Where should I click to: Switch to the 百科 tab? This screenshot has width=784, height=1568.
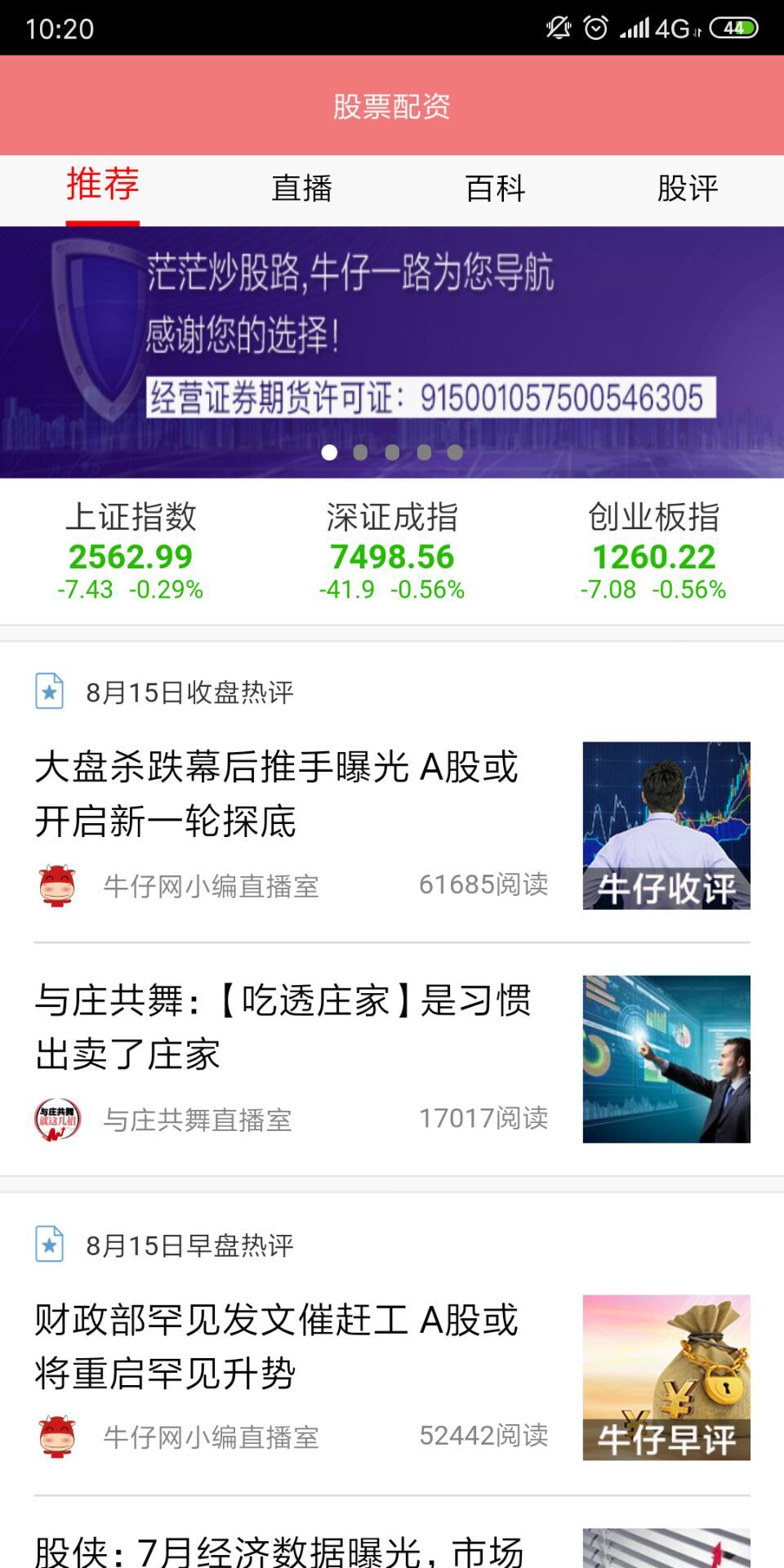tap(495, 189)
